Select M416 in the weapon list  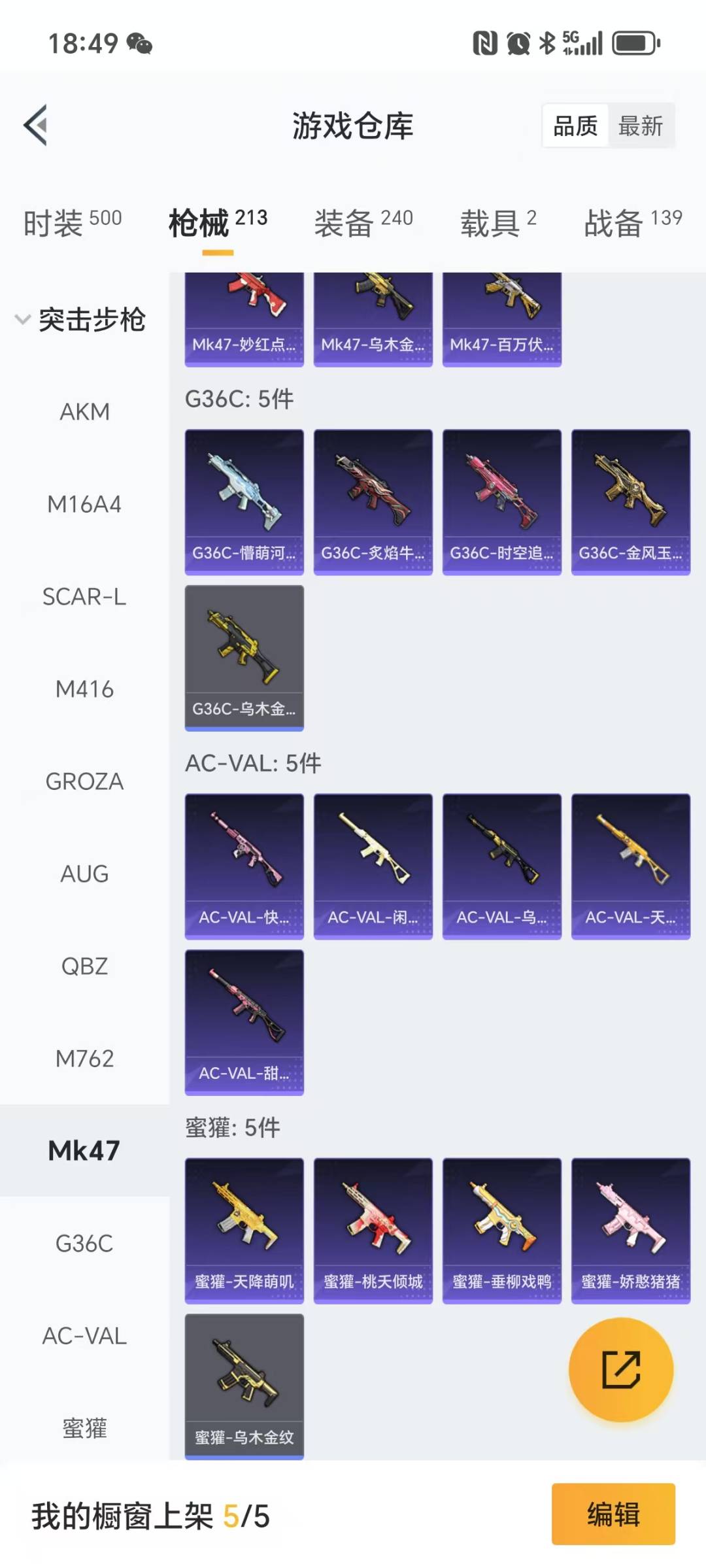(x=84, y=689)
